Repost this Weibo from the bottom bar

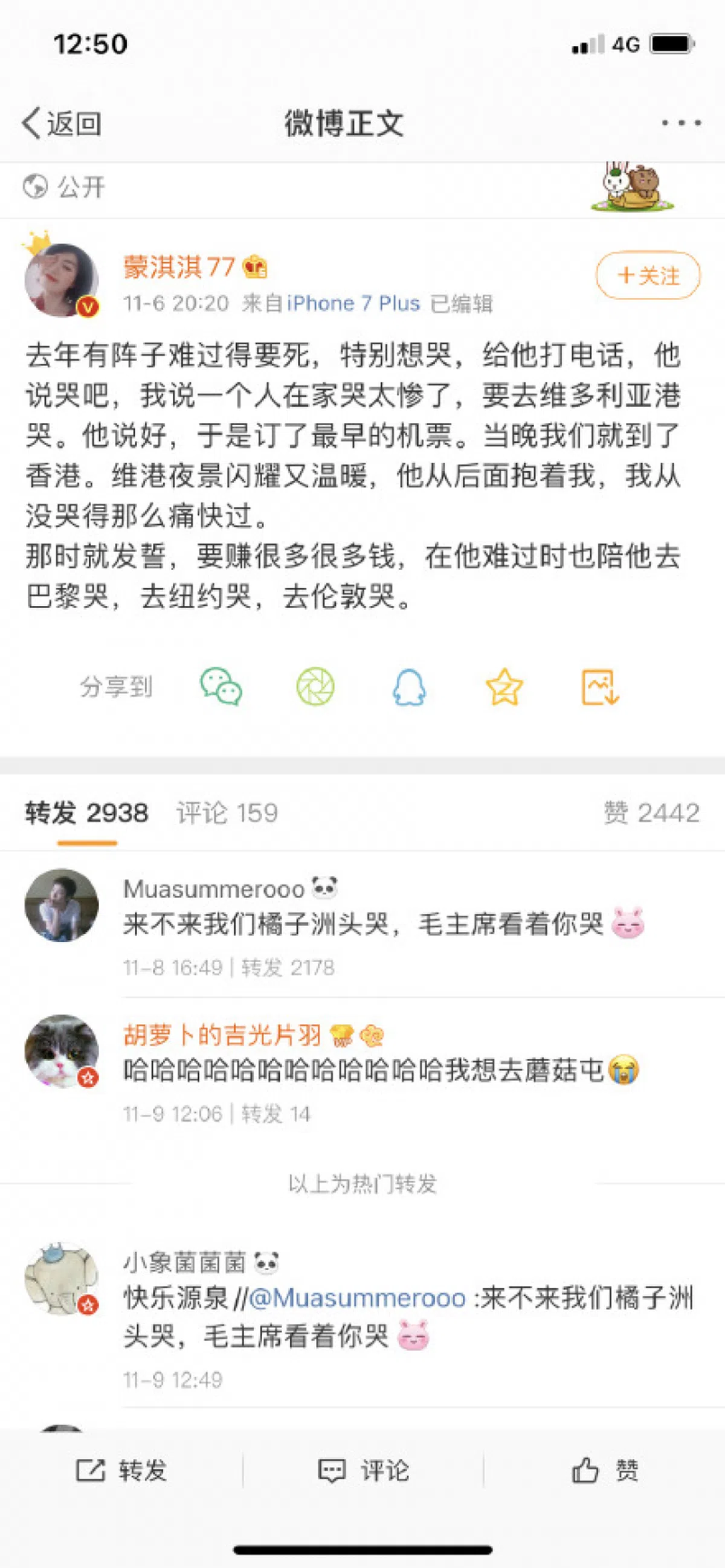(x=121, y=1471)
